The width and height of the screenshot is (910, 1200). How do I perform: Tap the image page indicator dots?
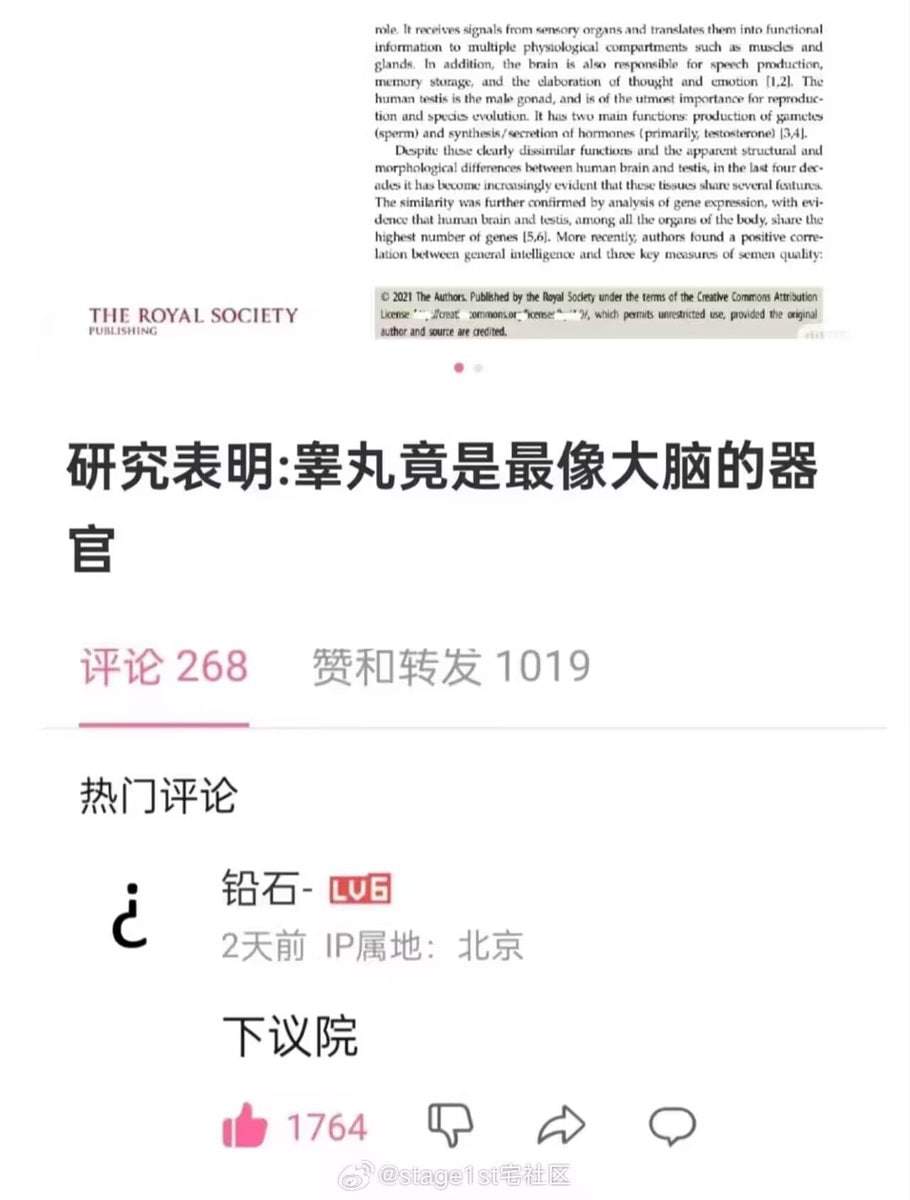click(x=468, y=368)
